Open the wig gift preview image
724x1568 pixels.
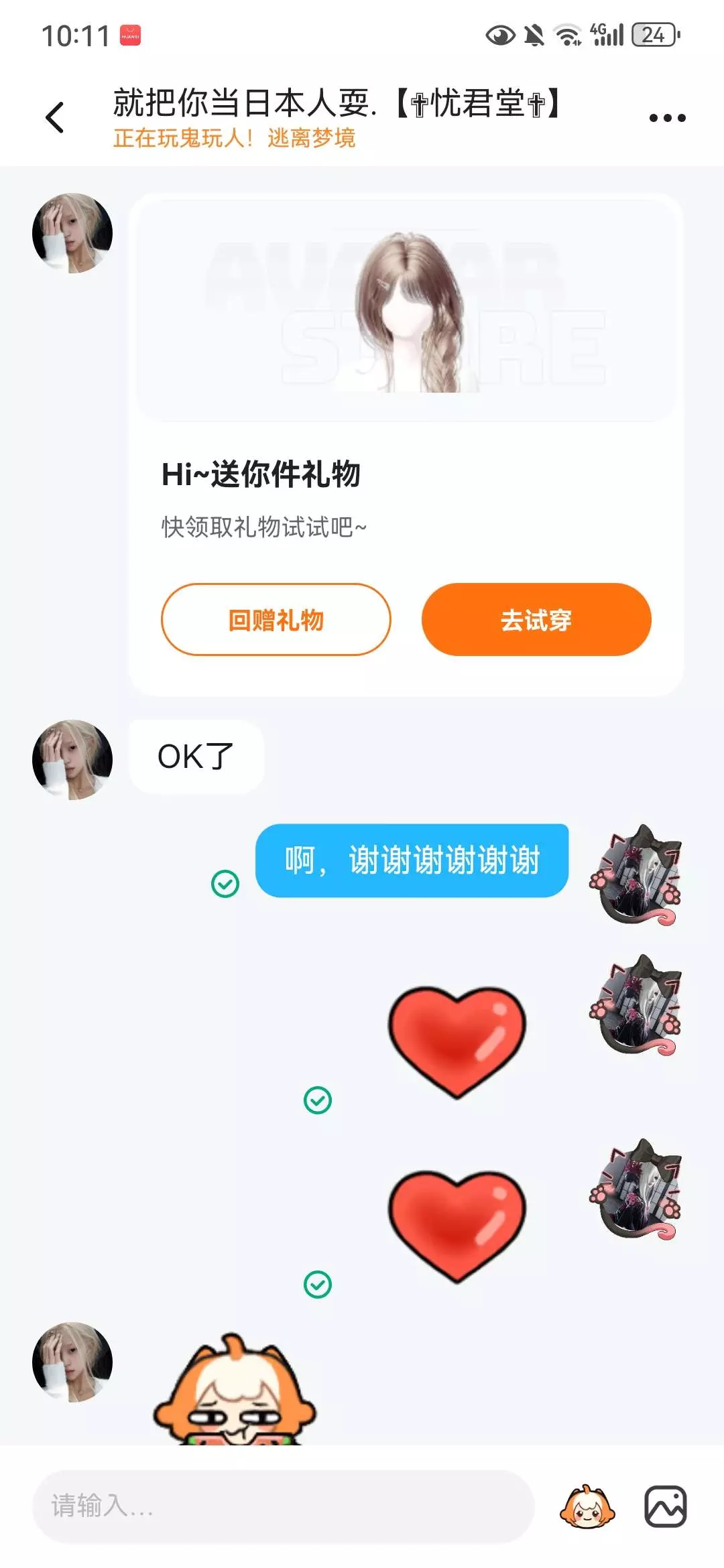tap(406, 310)
